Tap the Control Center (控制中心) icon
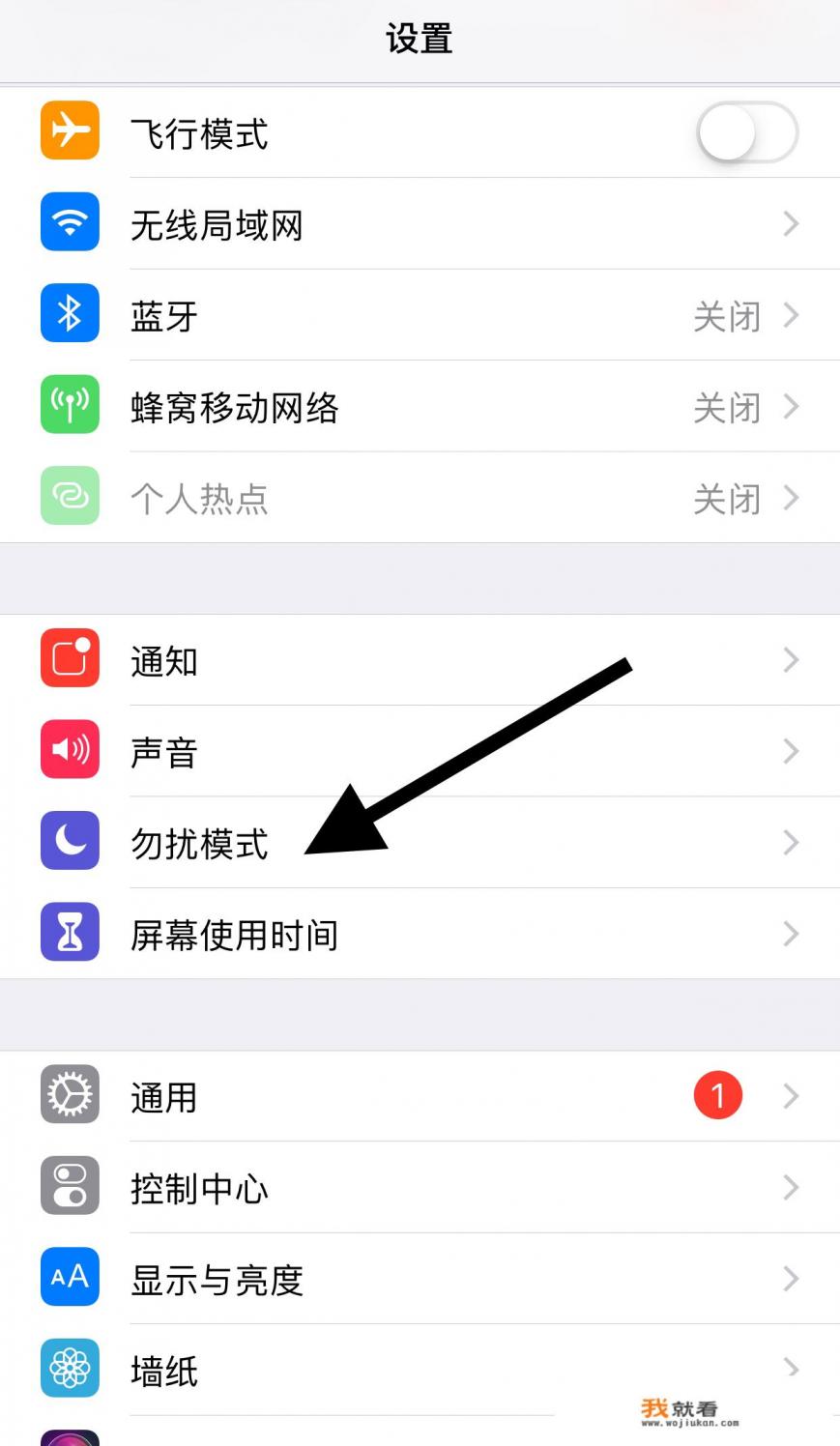 (x=69, y=1187)
